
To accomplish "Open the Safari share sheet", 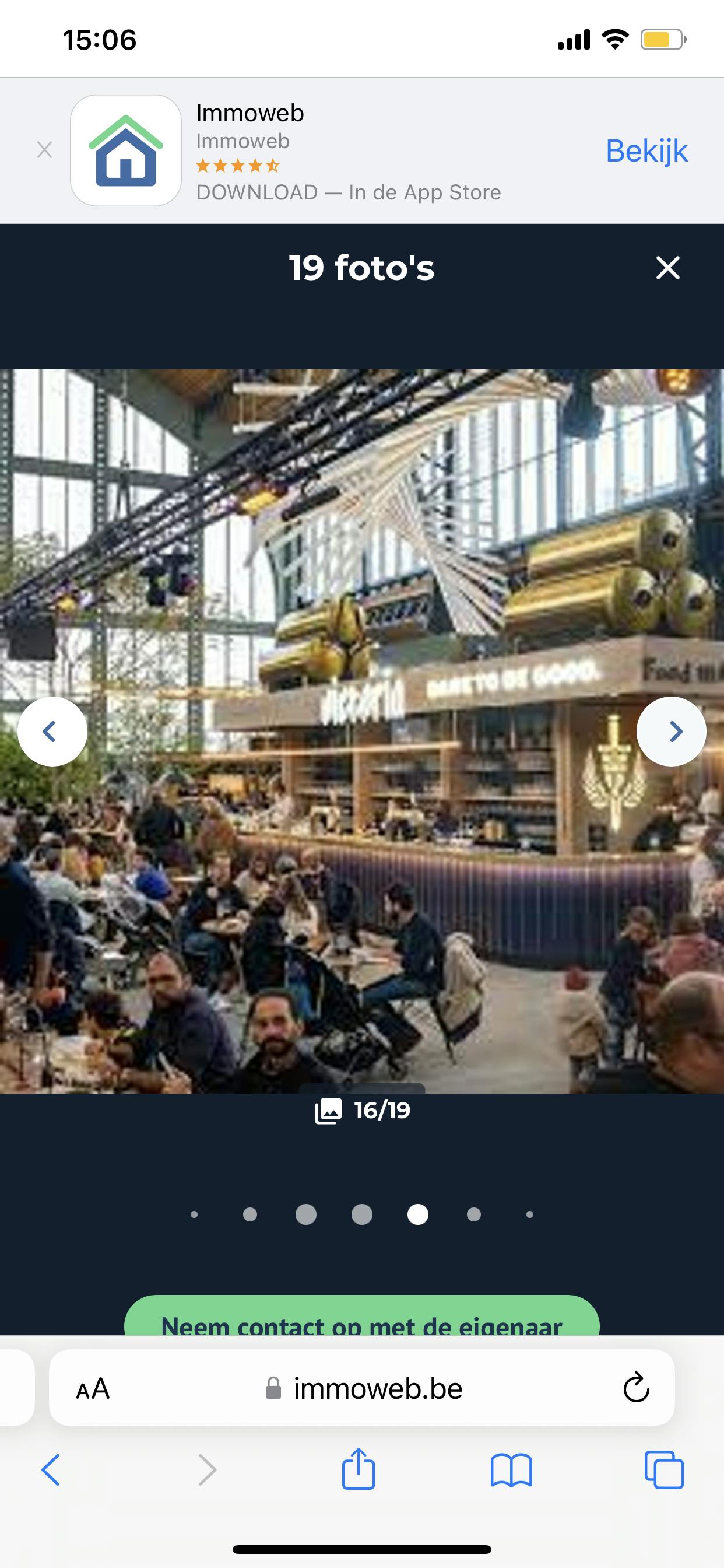I will tap(359, 1469).
